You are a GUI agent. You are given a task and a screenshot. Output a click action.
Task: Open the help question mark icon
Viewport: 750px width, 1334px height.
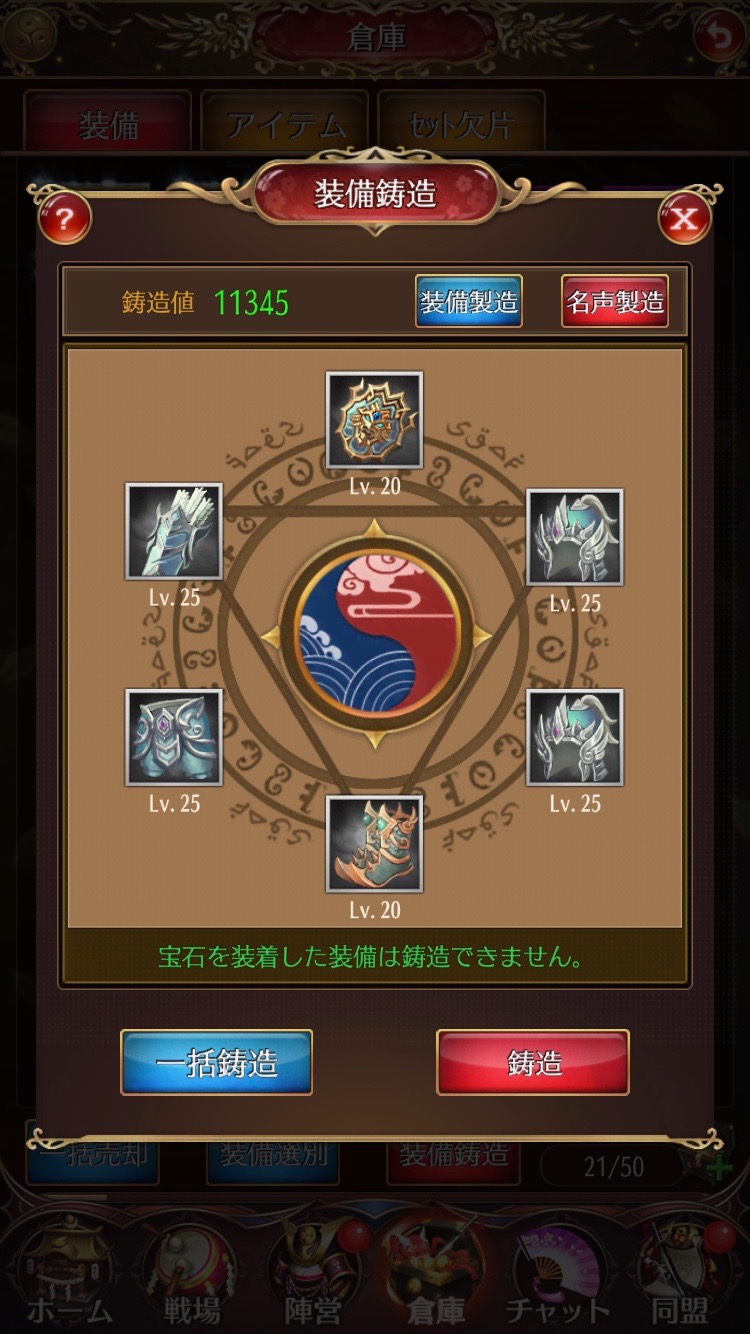click(x=64, y=218)
